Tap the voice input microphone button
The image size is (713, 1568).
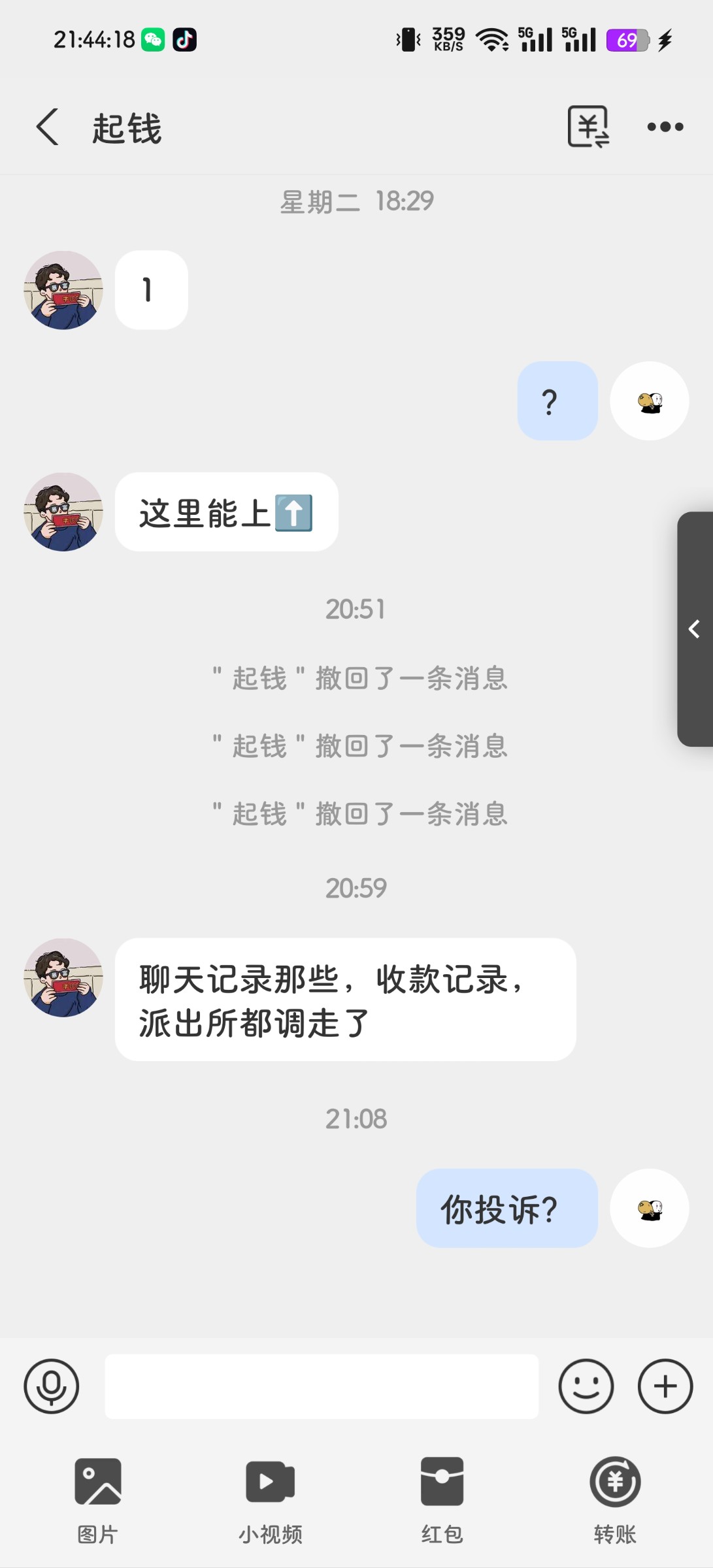52,1386
